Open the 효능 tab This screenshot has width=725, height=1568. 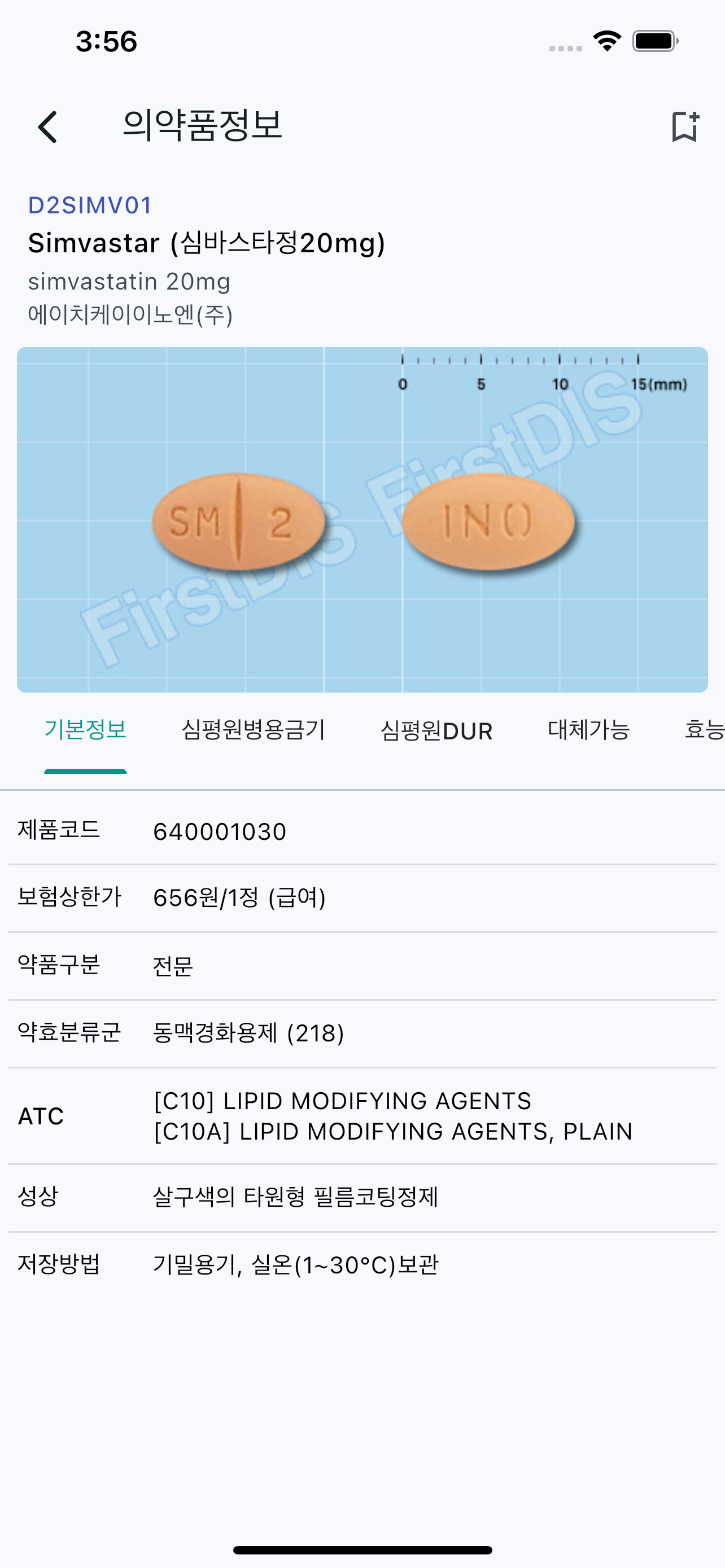click(x=704, y=730)
